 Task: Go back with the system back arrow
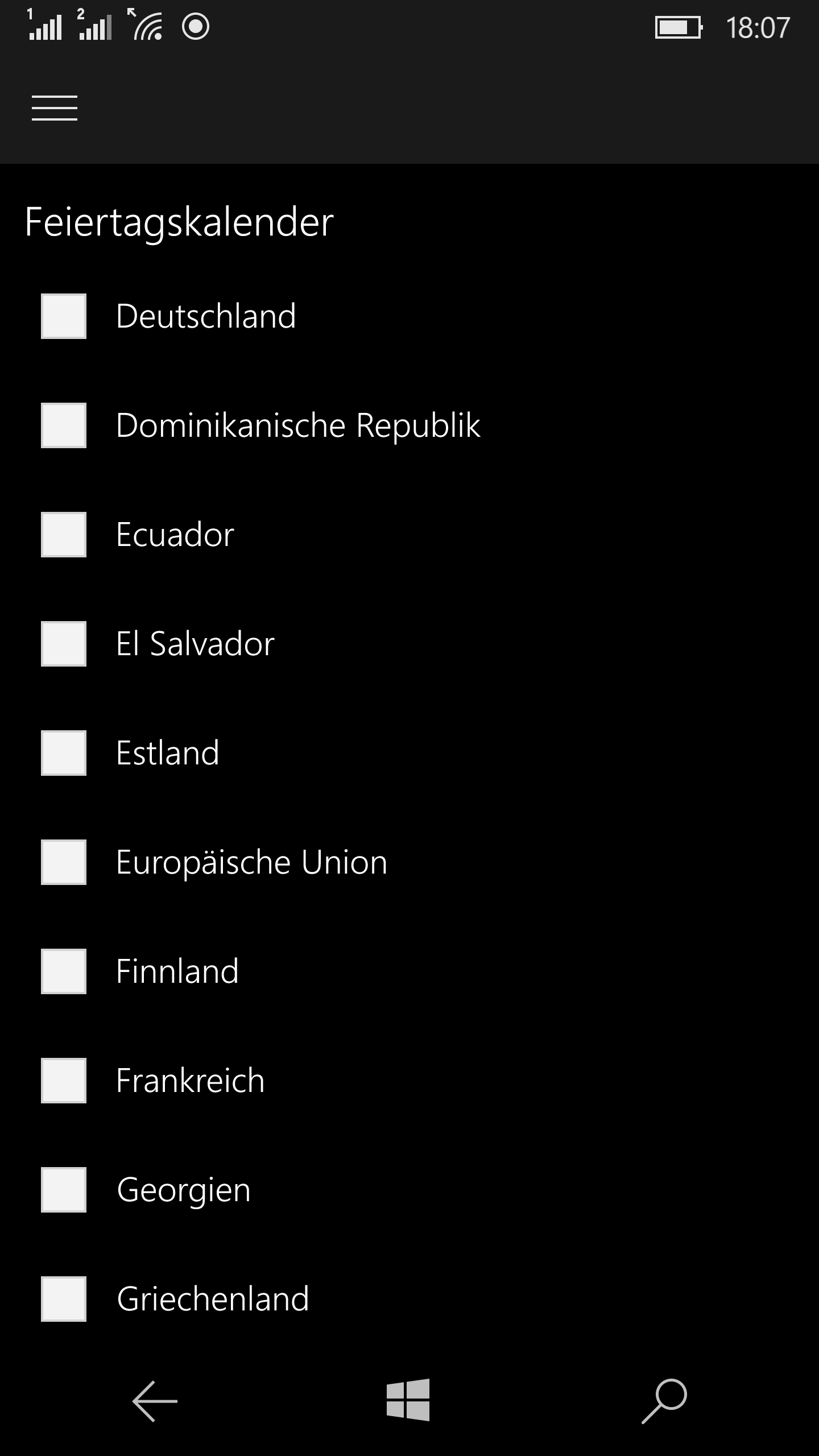pyautogui.click(x=155, y=1401)
